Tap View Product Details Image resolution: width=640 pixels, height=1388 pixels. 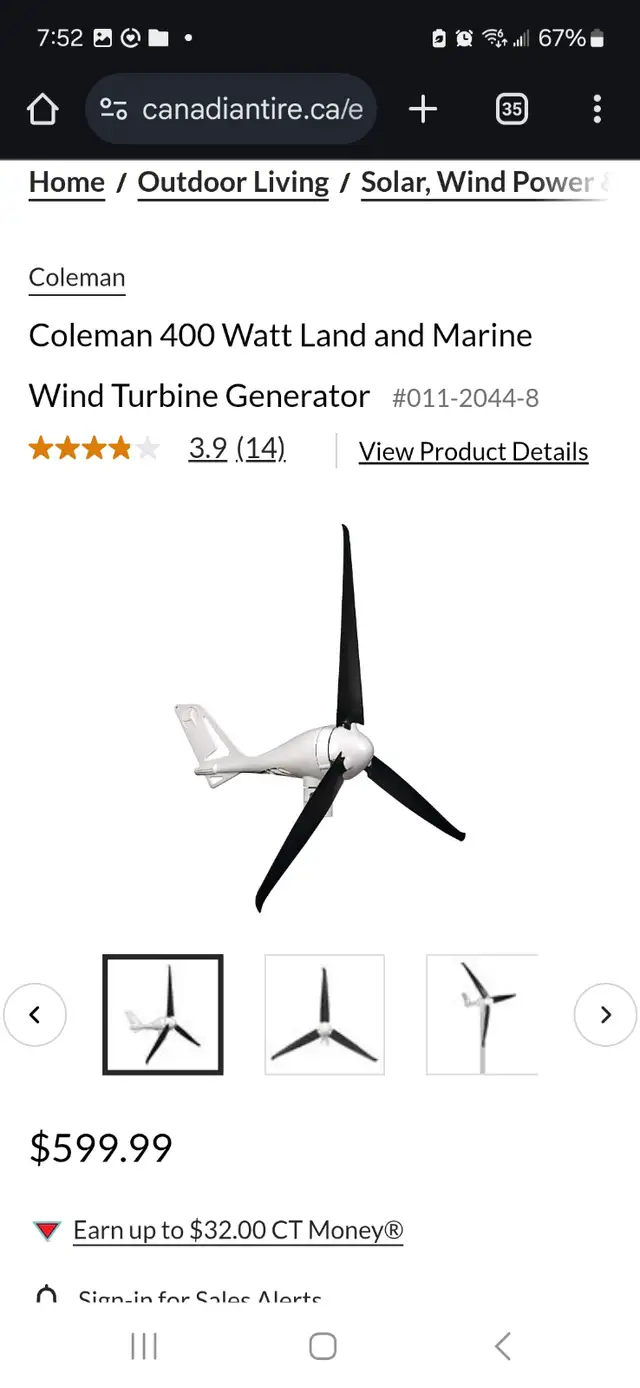(473, 452)
